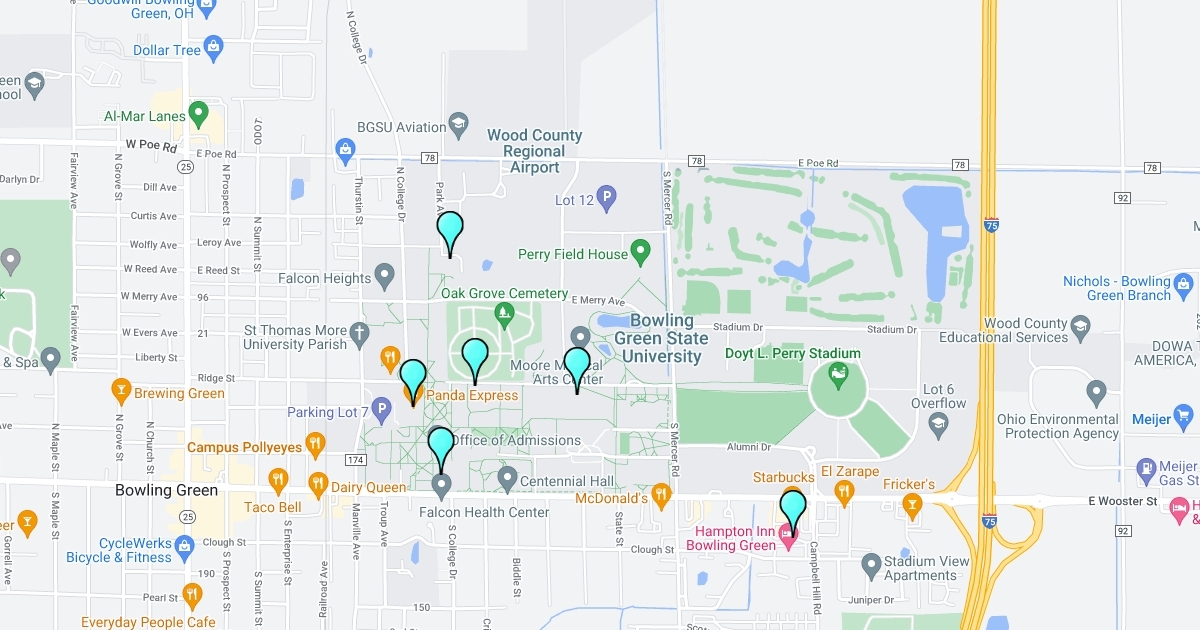
Task: Tap the Dairy Queen restaurant pin
Action: pos(317,483)
